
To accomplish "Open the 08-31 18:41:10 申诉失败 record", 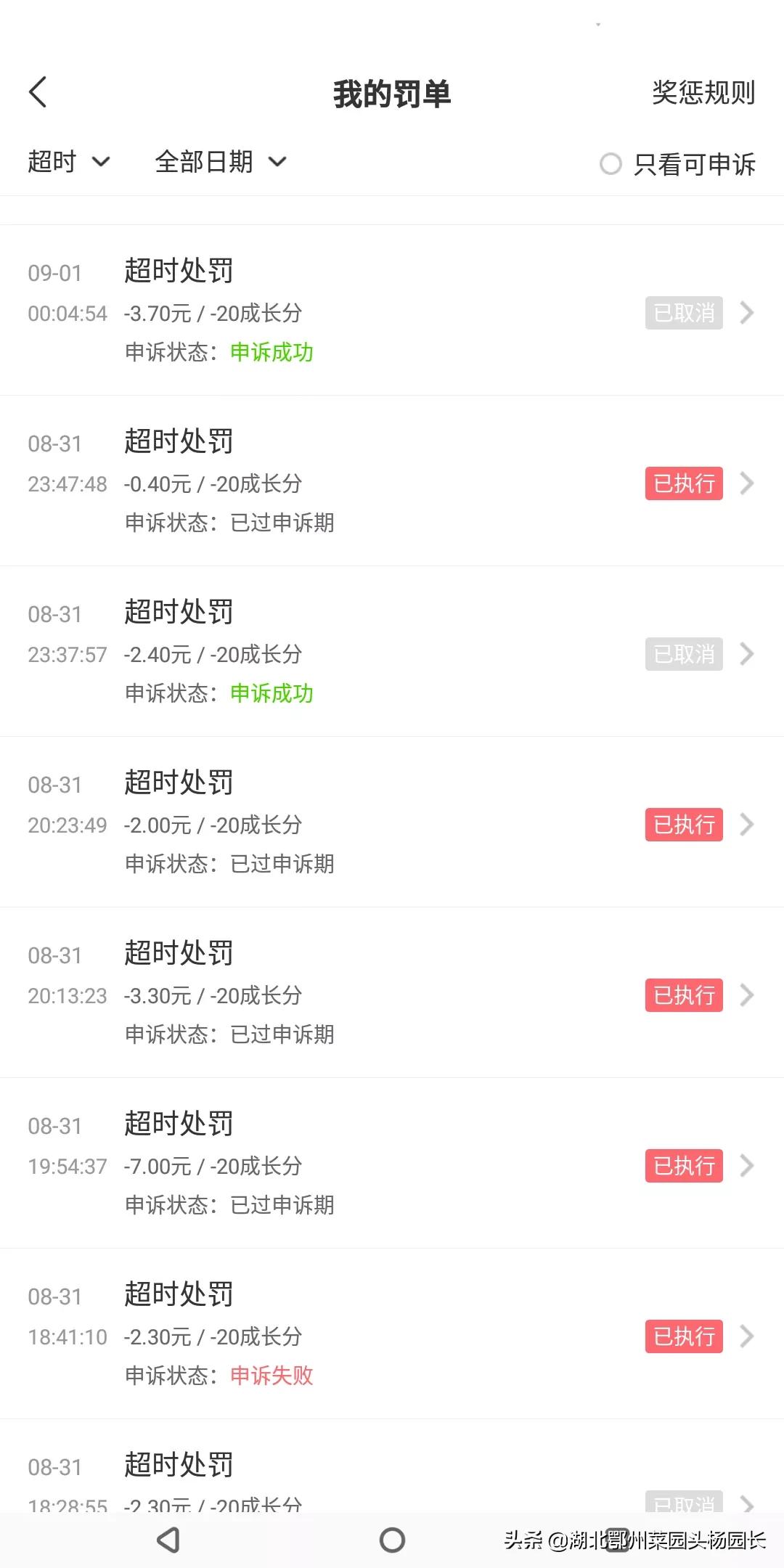I will click(392, 1334).
